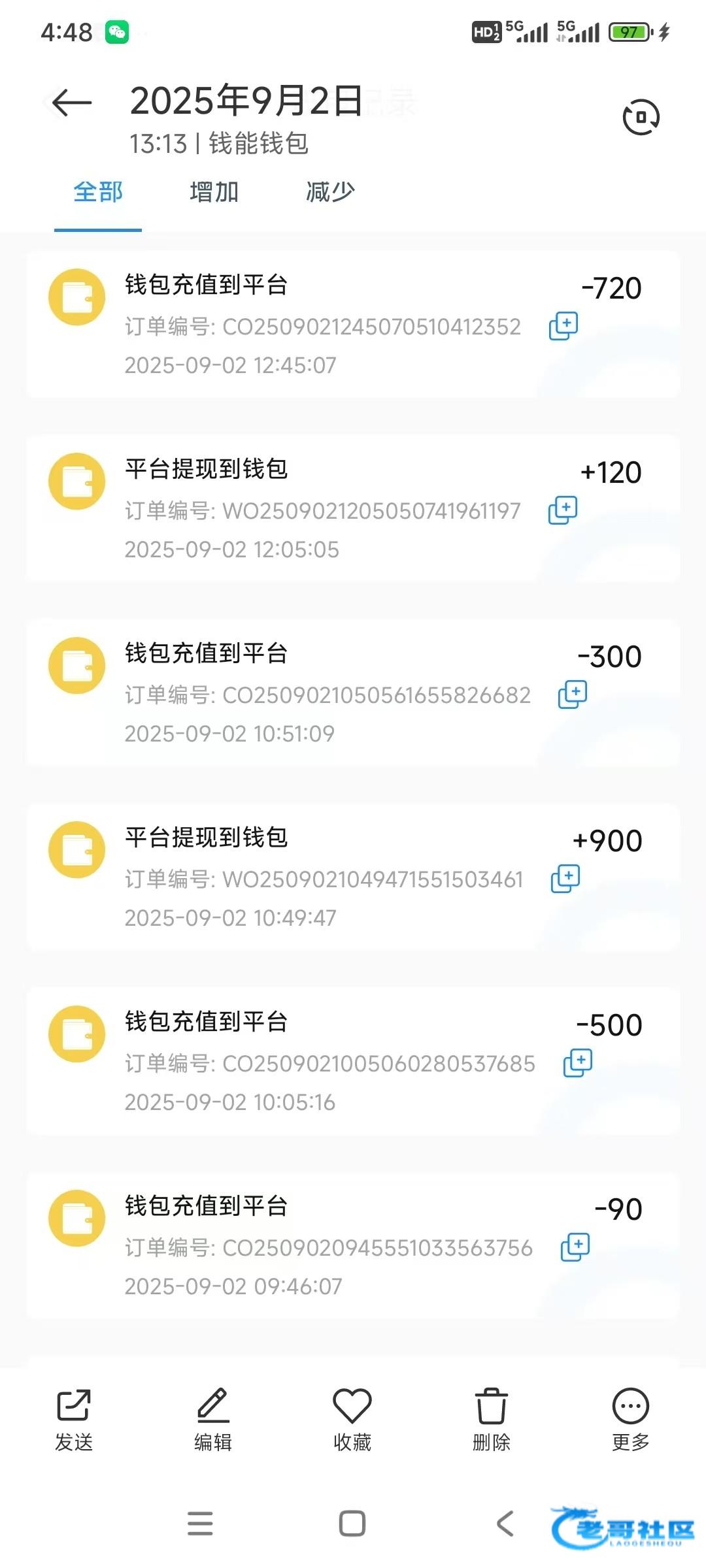706x1568 pixels.
Task: Tap the rotate icon in the top bar
Action: click(641, 118)
